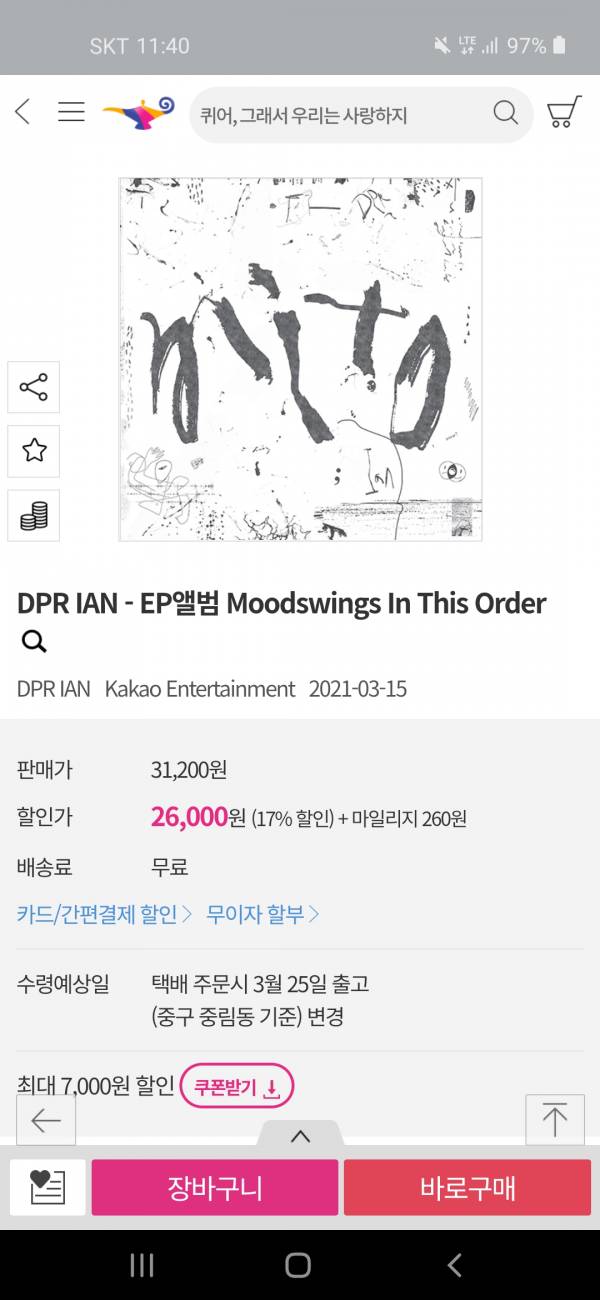Open 카드/간편결제 할인 details
The width and height of the screenshot is (600, 1300).
pos(104,914)
